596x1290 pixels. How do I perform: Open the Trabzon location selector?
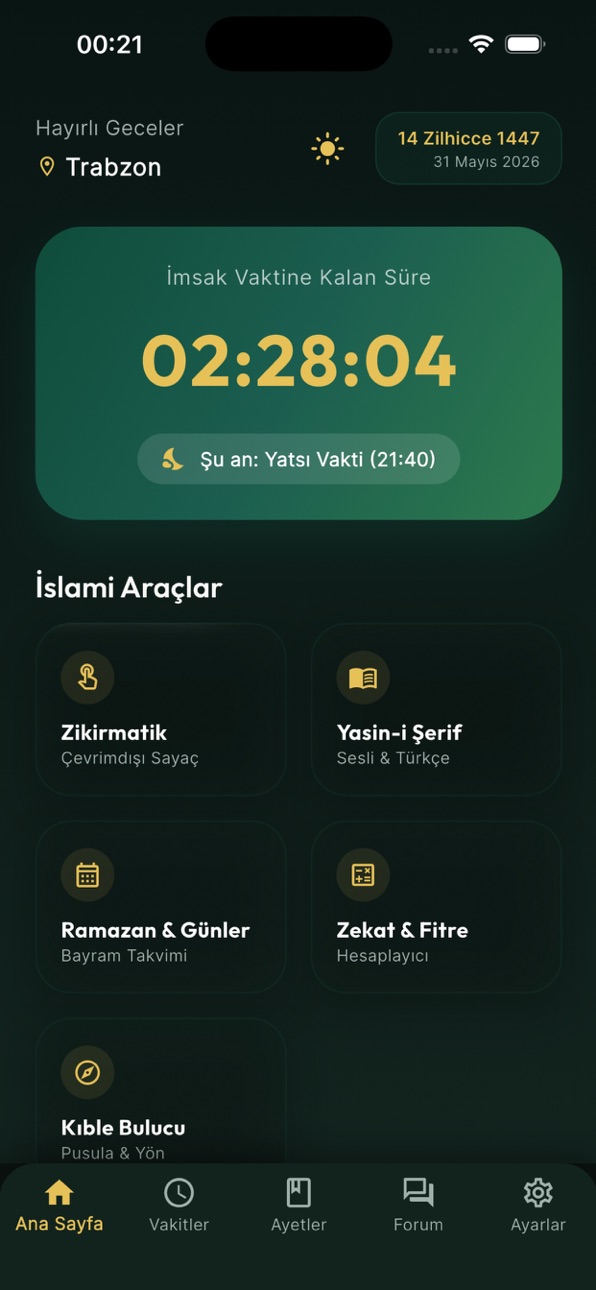pos(99,167)
